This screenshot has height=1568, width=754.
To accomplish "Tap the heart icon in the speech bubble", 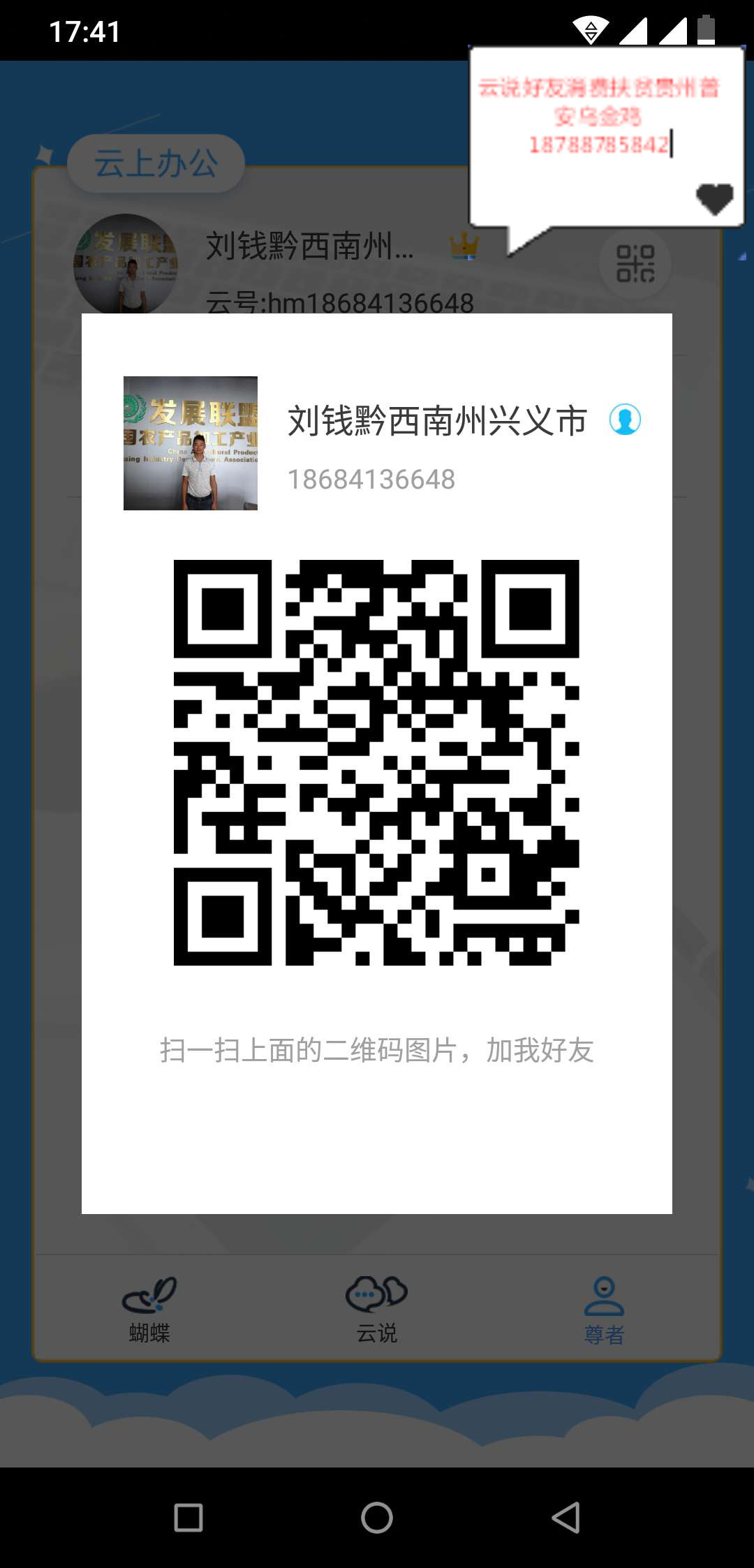I will pyautogui.click(x=714, y=200).
